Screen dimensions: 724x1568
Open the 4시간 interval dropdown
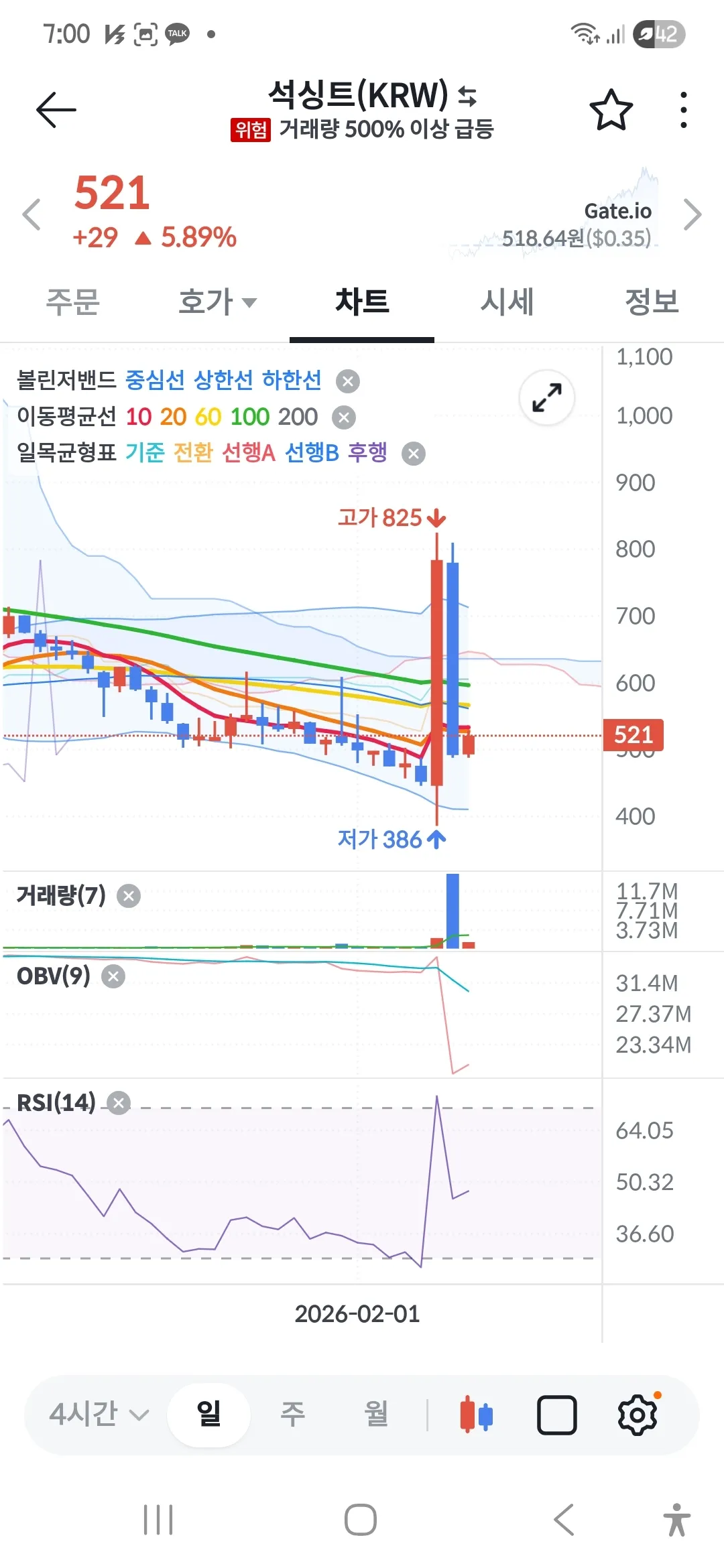click(x=99, y=1415)
